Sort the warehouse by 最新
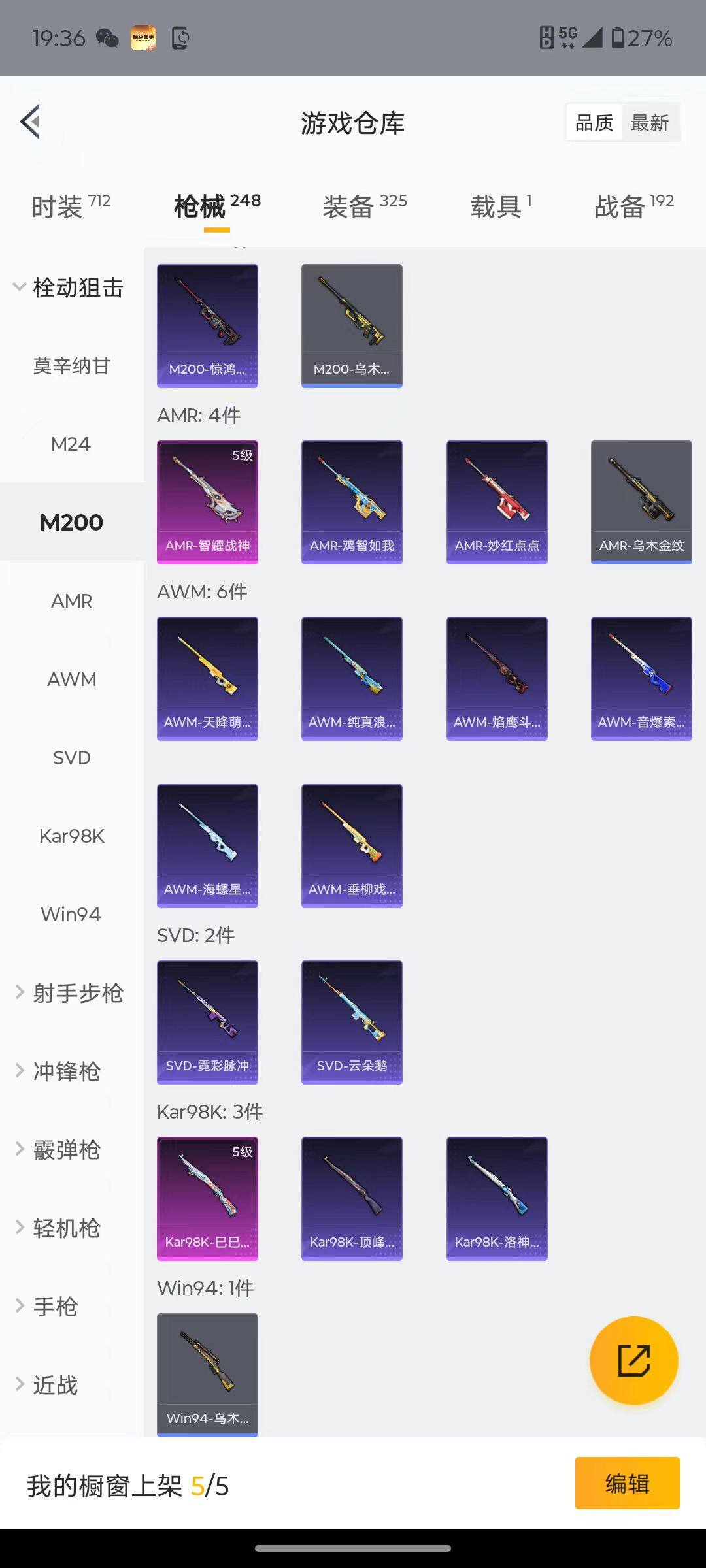 pyautogui.click(x=649, y=122)
